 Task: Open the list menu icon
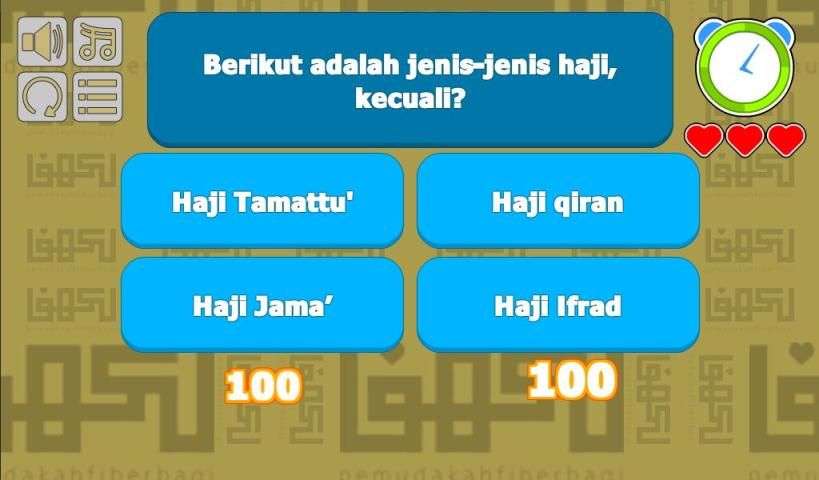(97, 97)
